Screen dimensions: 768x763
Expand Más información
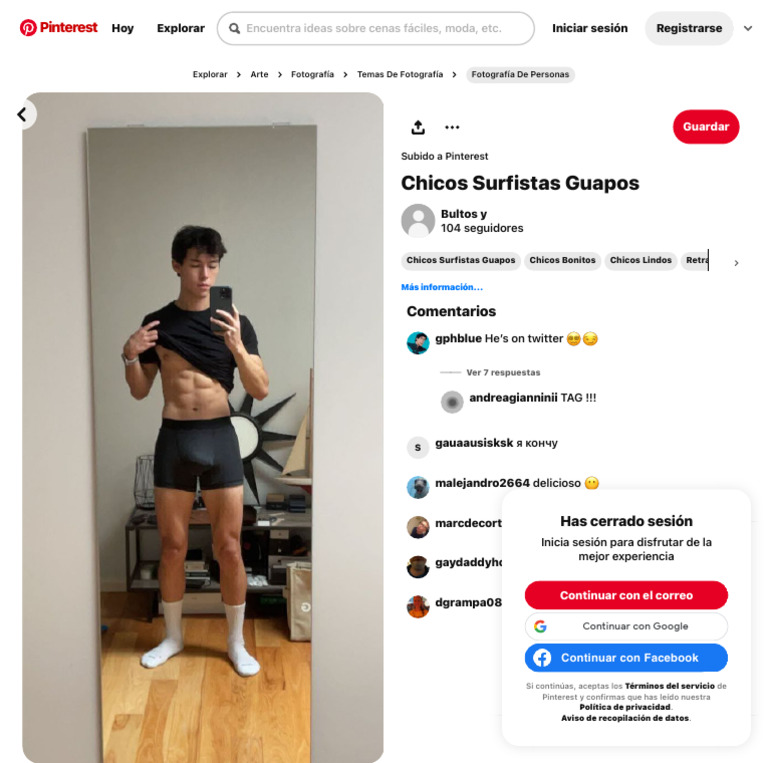441,287
